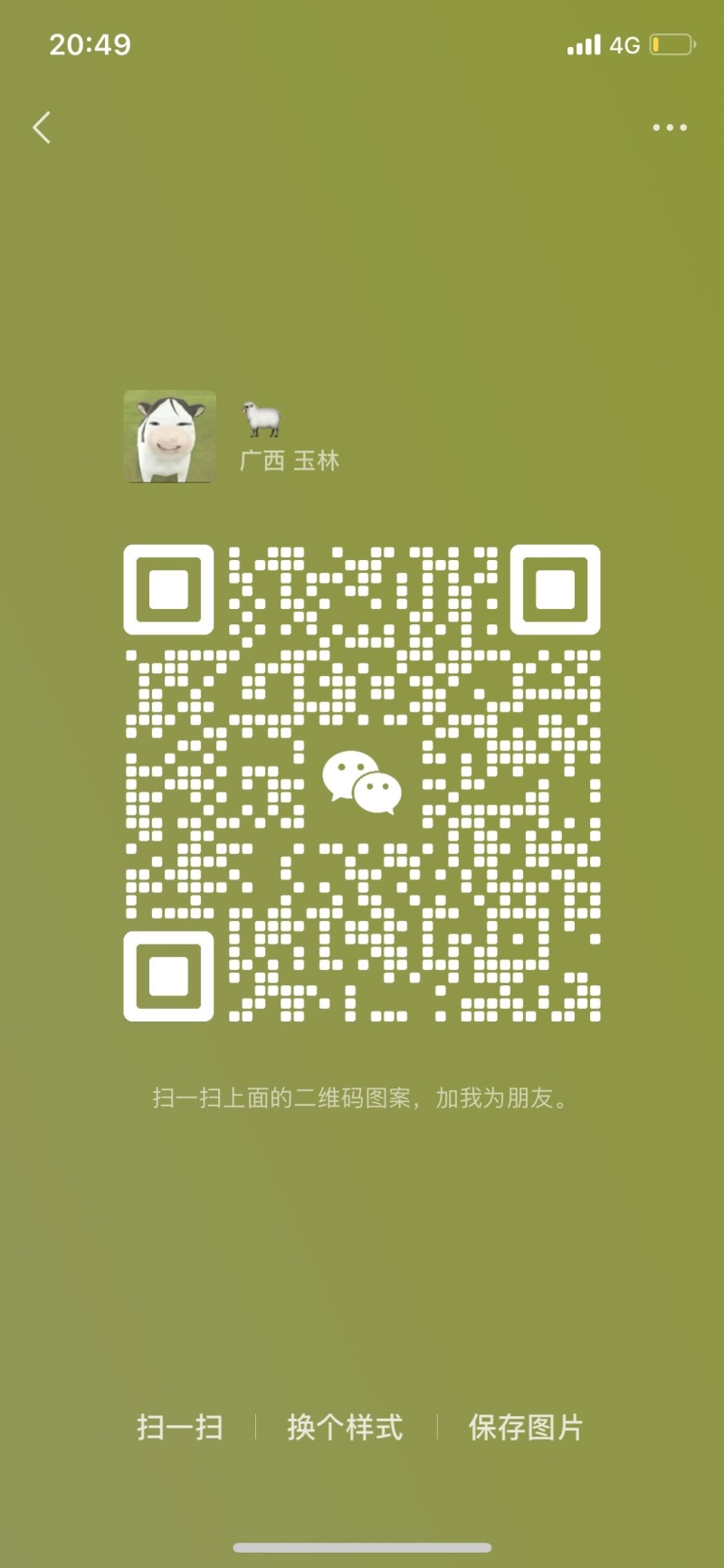Select 换个样式 to change QR style
This screenshot has width=724, height=1568.
pyautogui.click(x=345, y=1427)
